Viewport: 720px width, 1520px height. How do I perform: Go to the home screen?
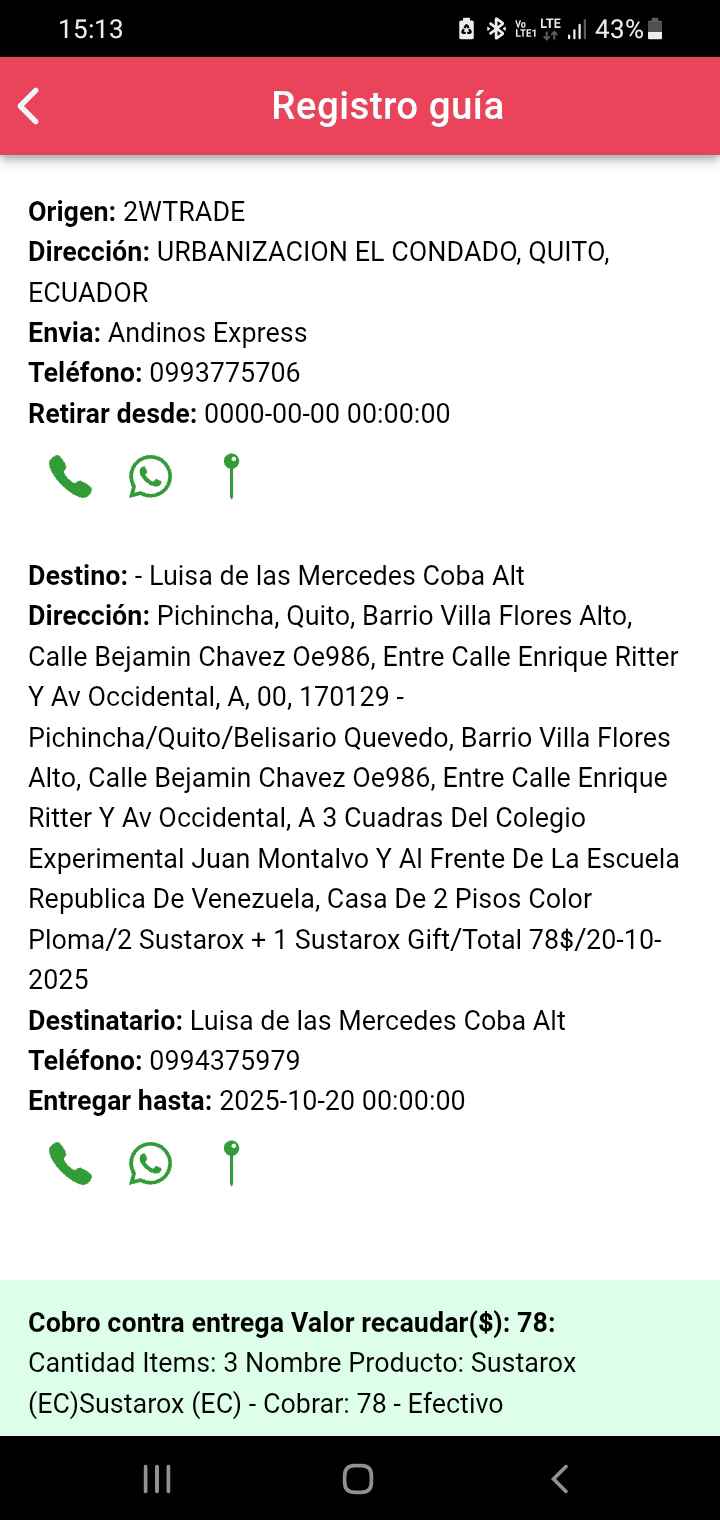[358, 1479]
